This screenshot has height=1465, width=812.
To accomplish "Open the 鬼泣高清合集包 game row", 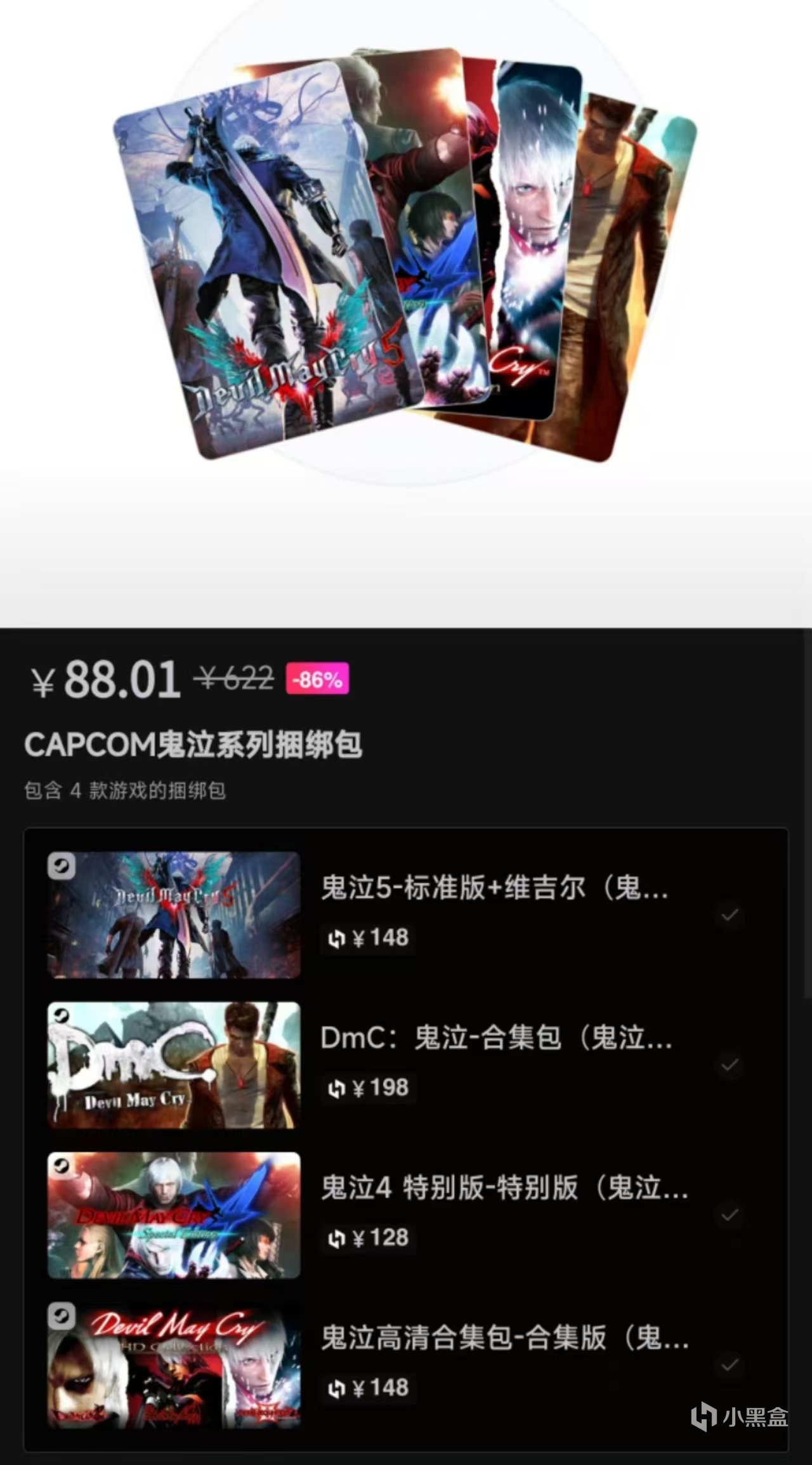I will pyautogui.click(x=406, y=1364).
